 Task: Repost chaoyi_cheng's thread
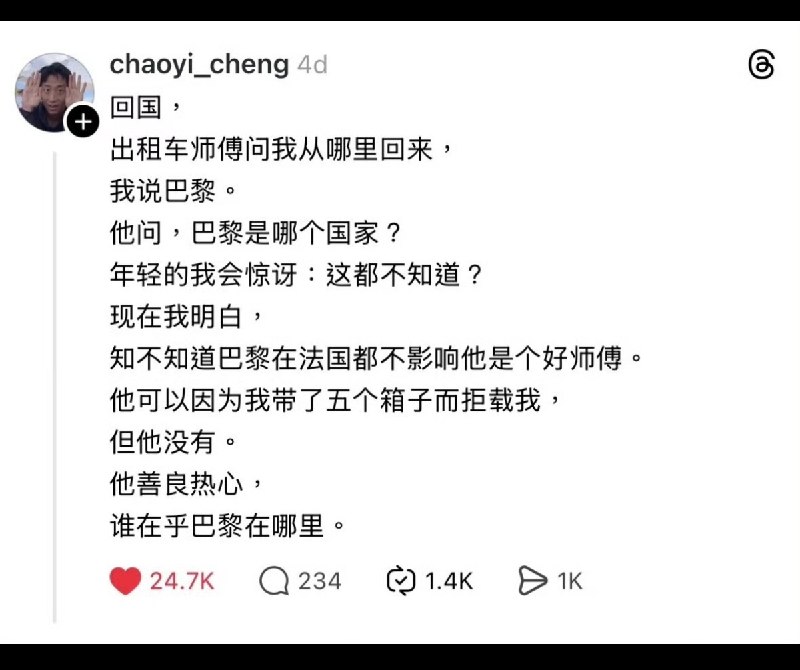pos(401,580)
